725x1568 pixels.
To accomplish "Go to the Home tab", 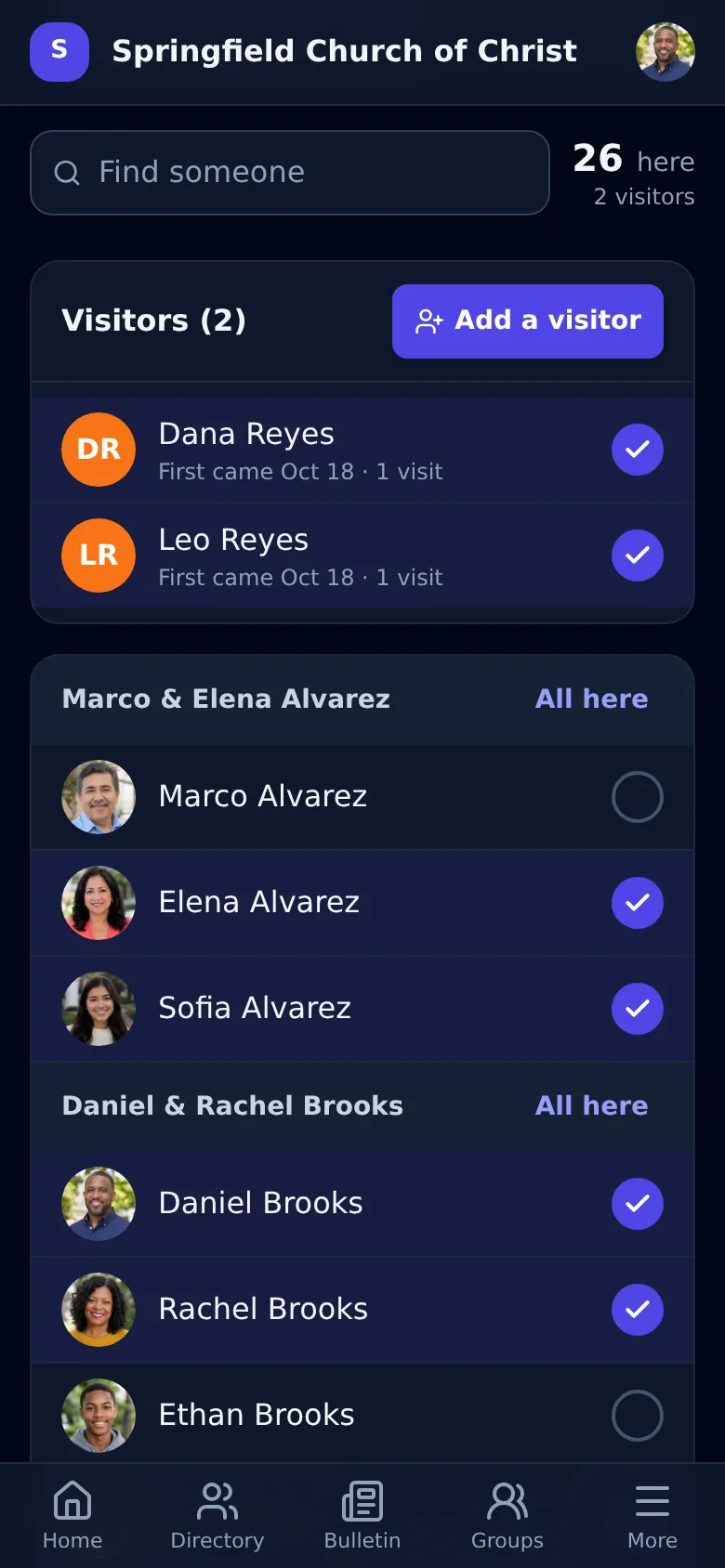I will point(72,1516).
